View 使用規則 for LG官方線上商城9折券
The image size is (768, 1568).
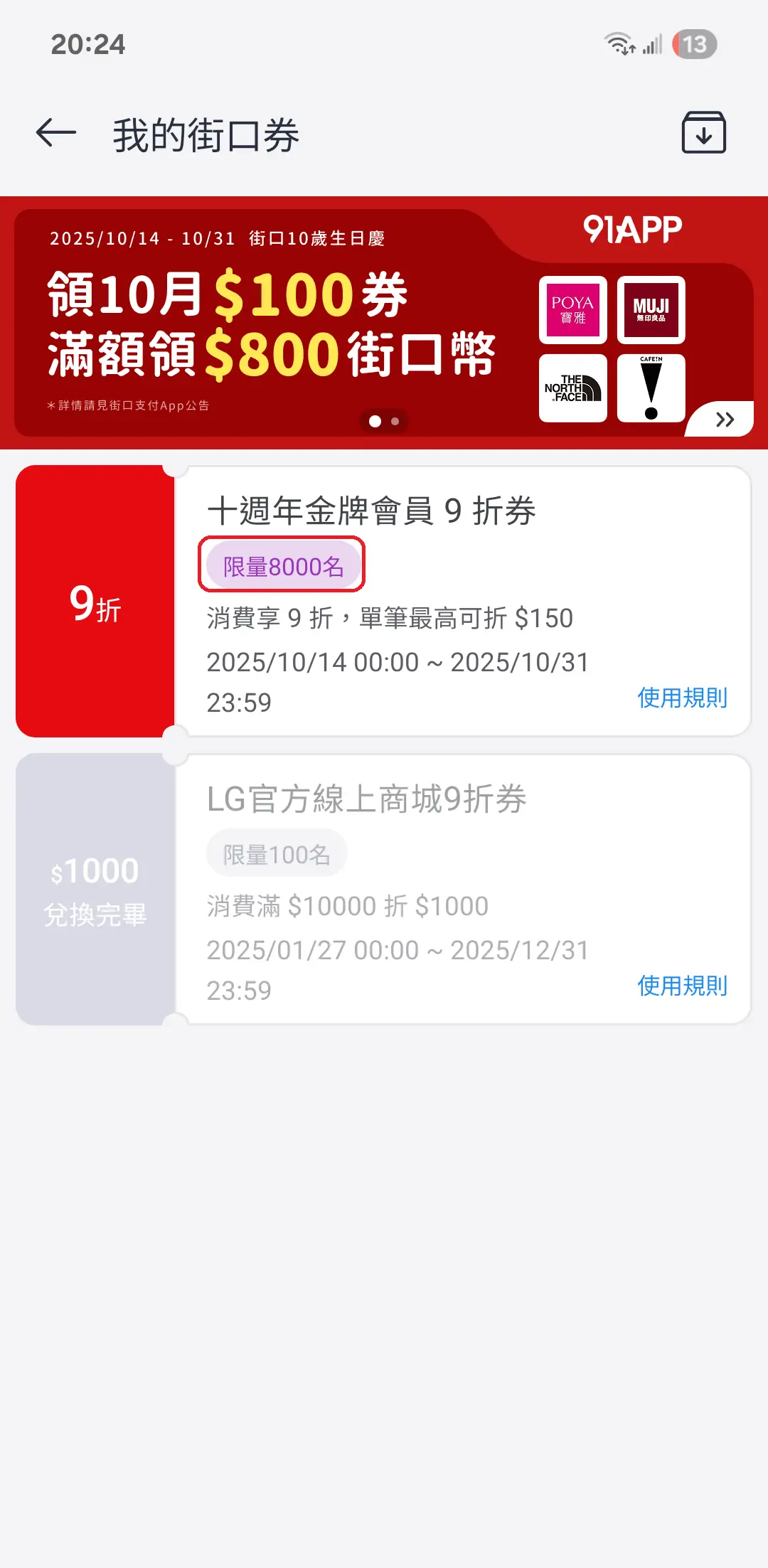[x=682, y=986]
